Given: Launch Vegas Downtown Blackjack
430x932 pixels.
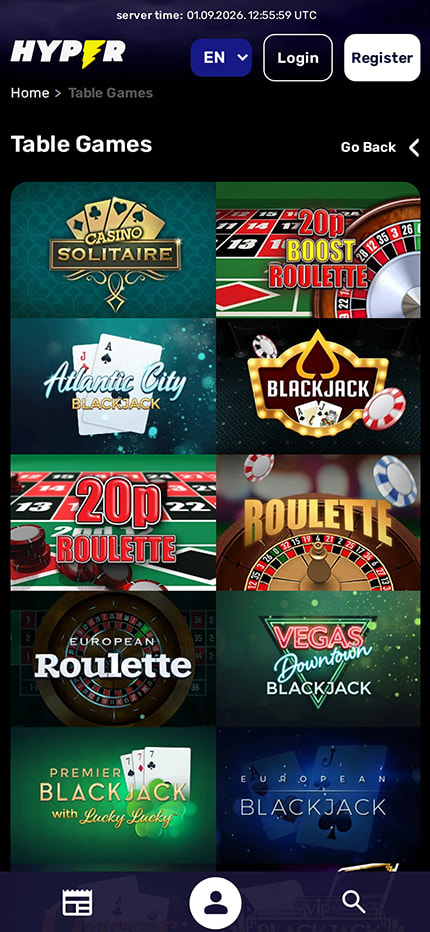Looking at the screenshot, I should point(318,659).
